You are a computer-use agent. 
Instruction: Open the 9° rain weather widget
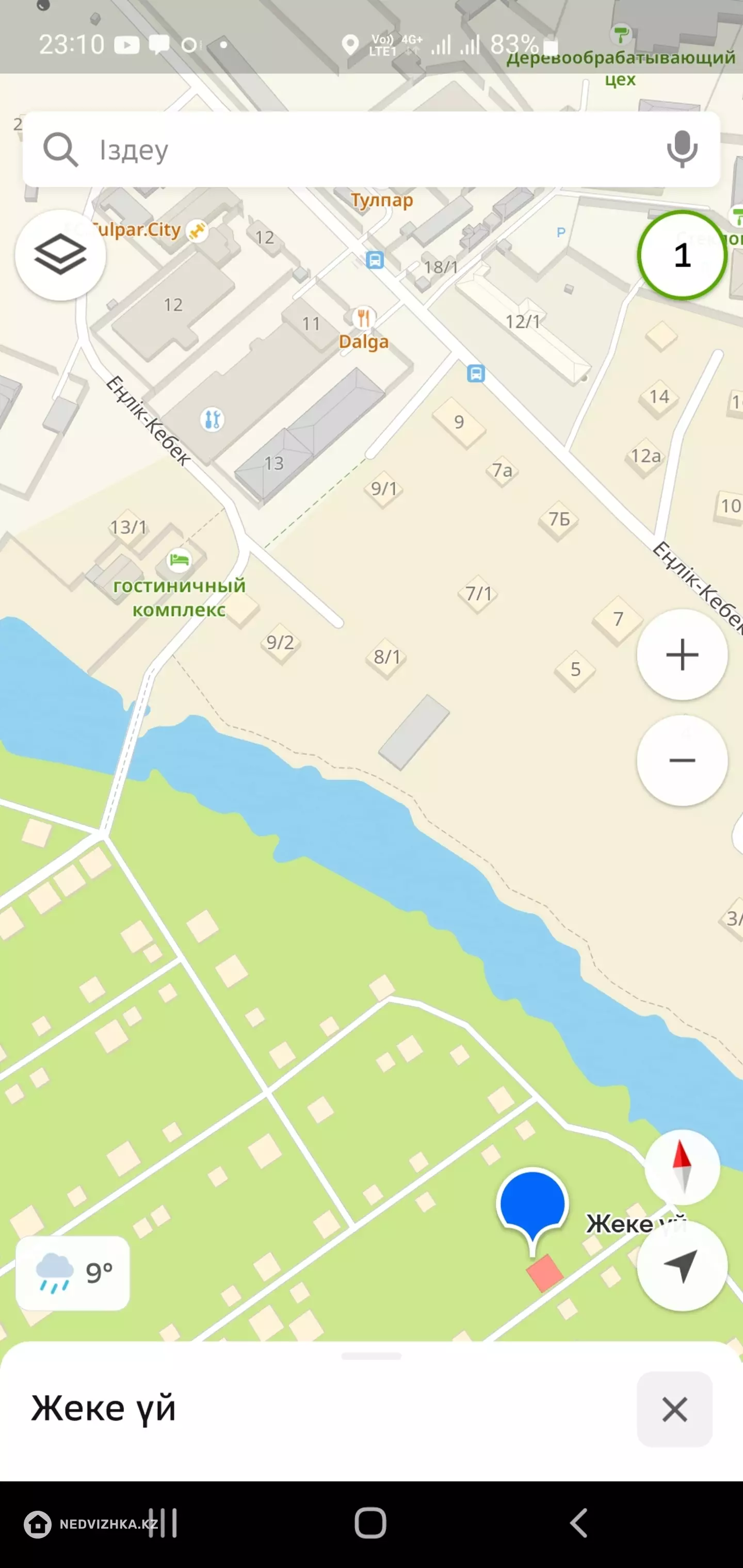[72, 1273]
